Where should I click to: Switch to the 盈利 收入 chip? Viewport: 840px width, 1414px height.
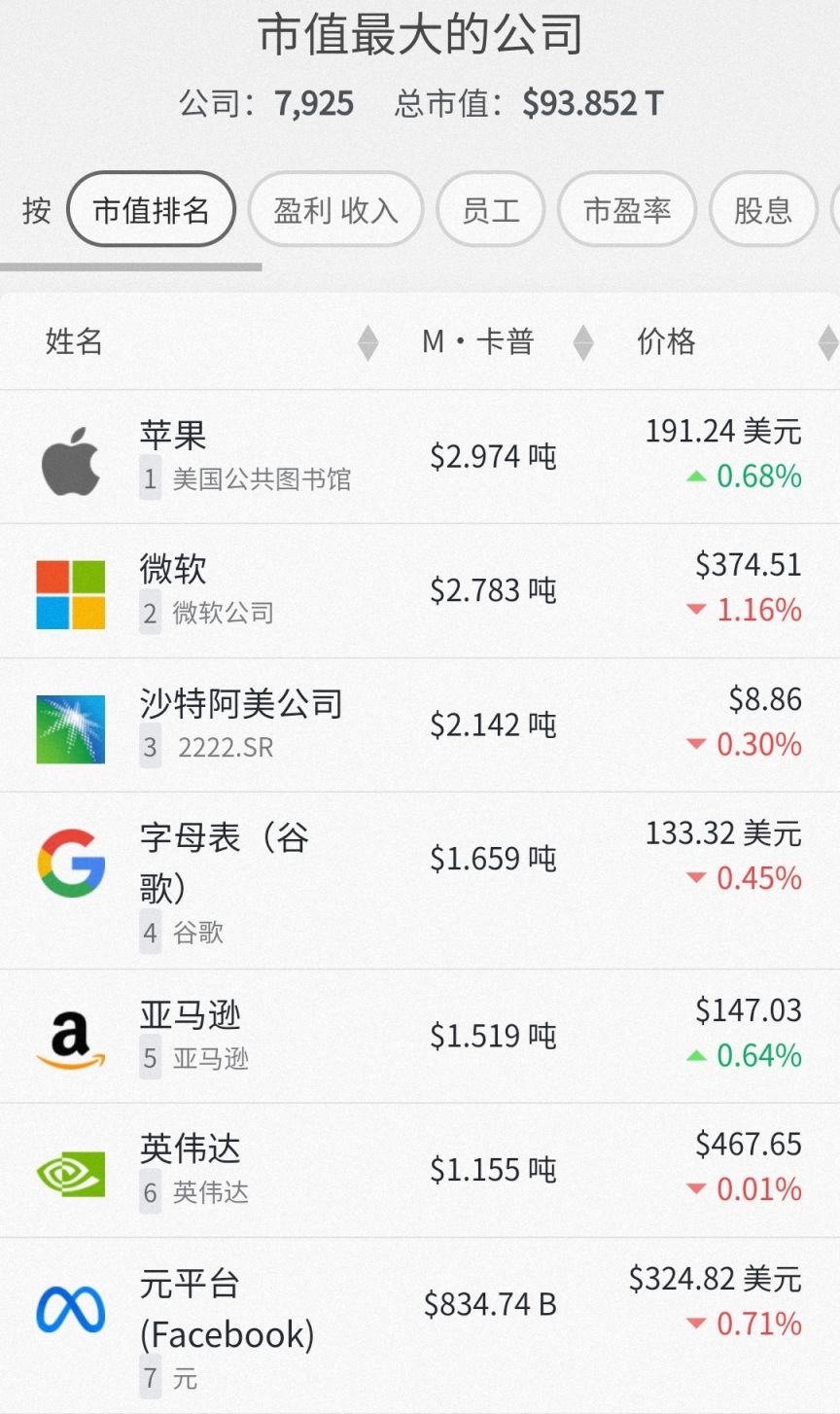pos(335,209)
